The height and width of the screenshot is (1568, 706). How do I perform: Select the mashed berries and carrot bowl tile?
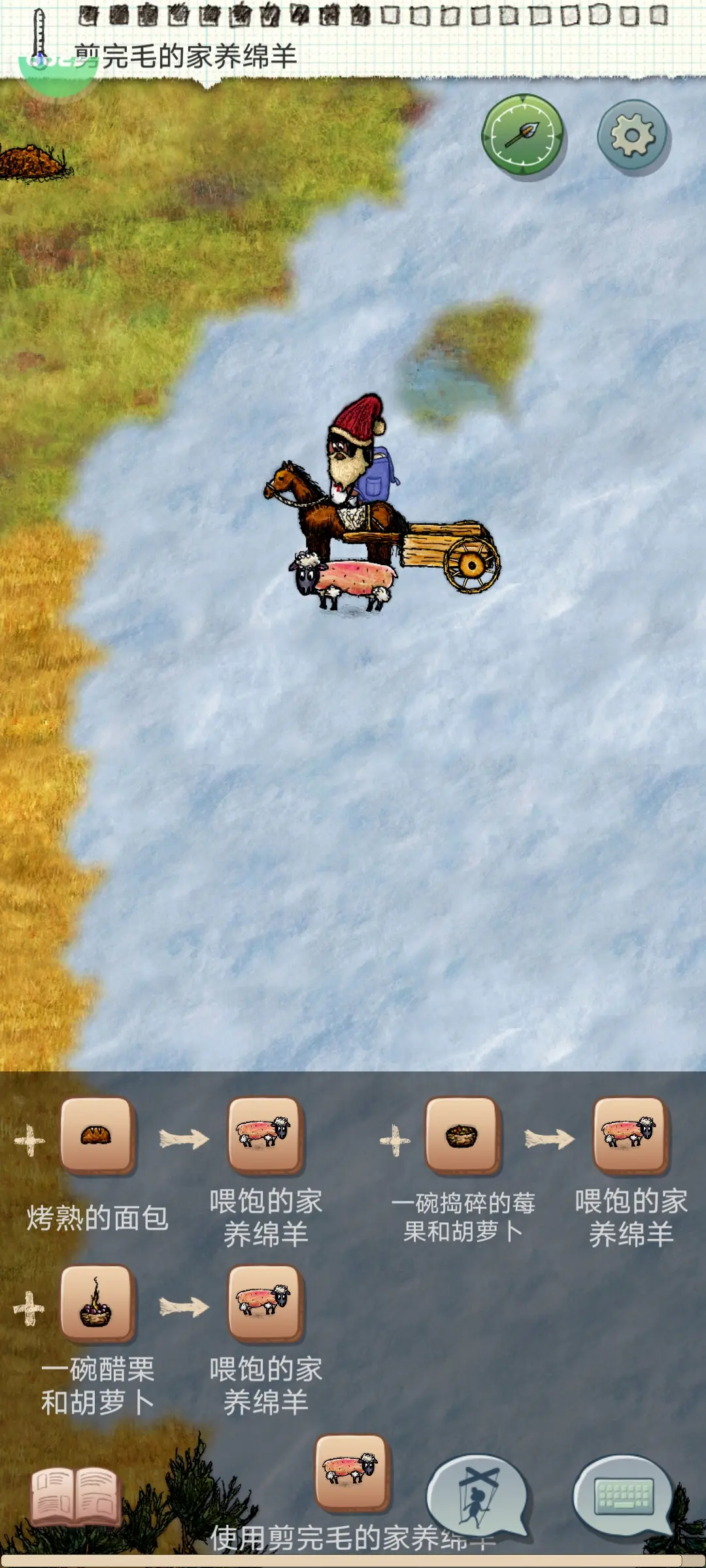tap(462, 1135)
